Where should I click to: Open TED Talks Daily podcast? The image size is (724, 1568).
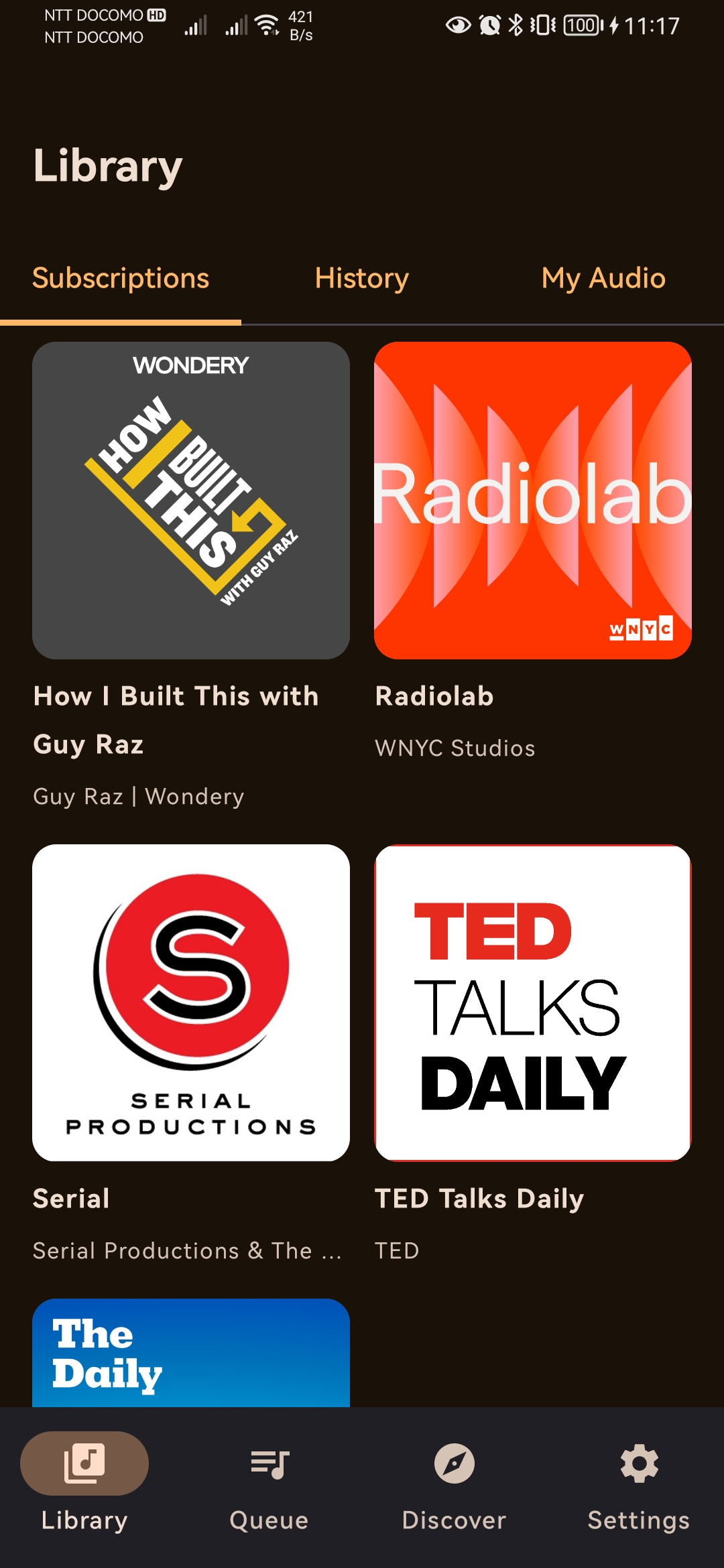coord(533,1002)
